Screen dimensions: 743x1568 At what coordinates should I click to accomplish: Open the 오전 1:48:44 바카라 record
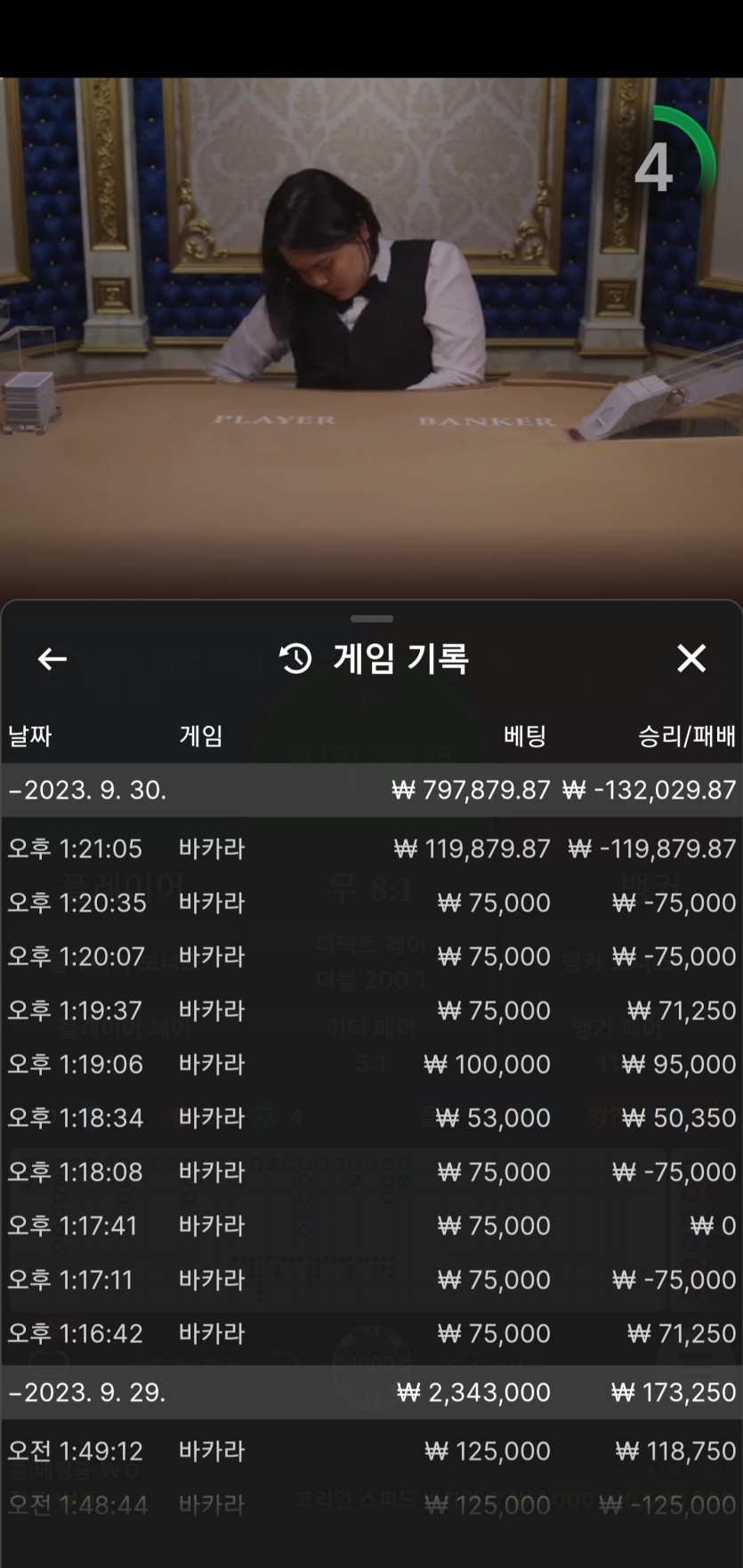tap(371, 1505)
